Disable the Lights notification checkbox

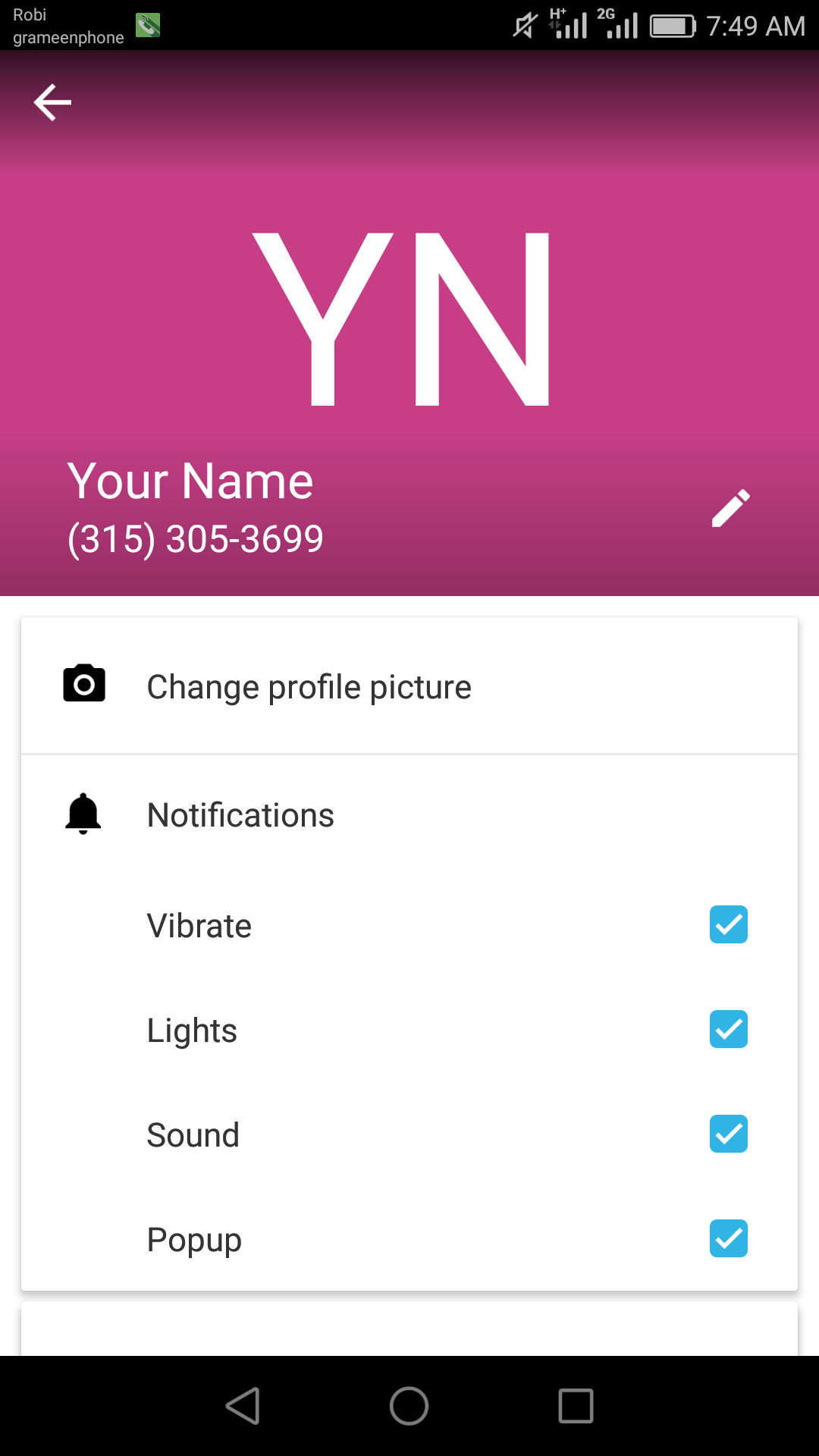click(x=728, y=1029)
